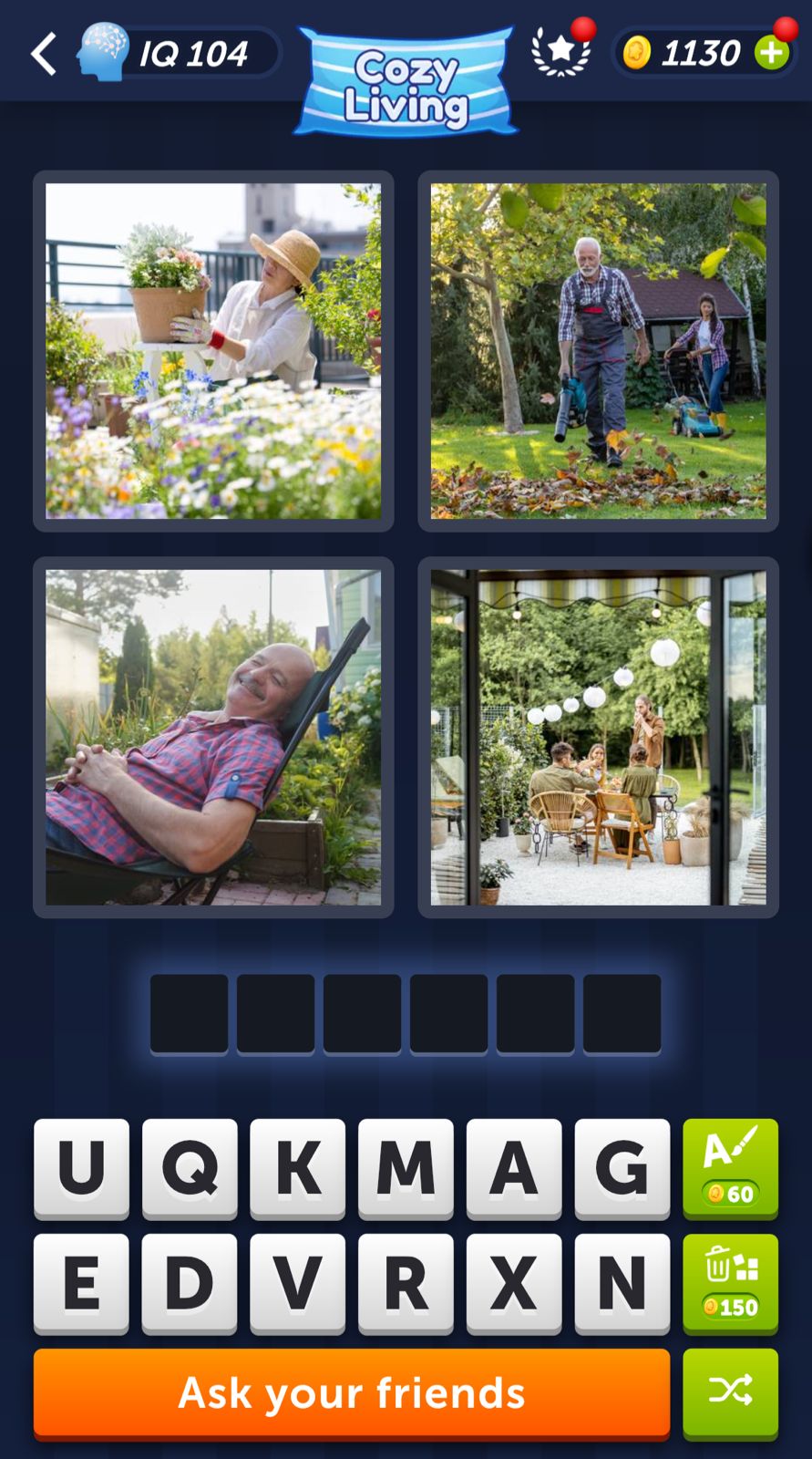
Task: Ask your friends for help
Action: 352,1392
